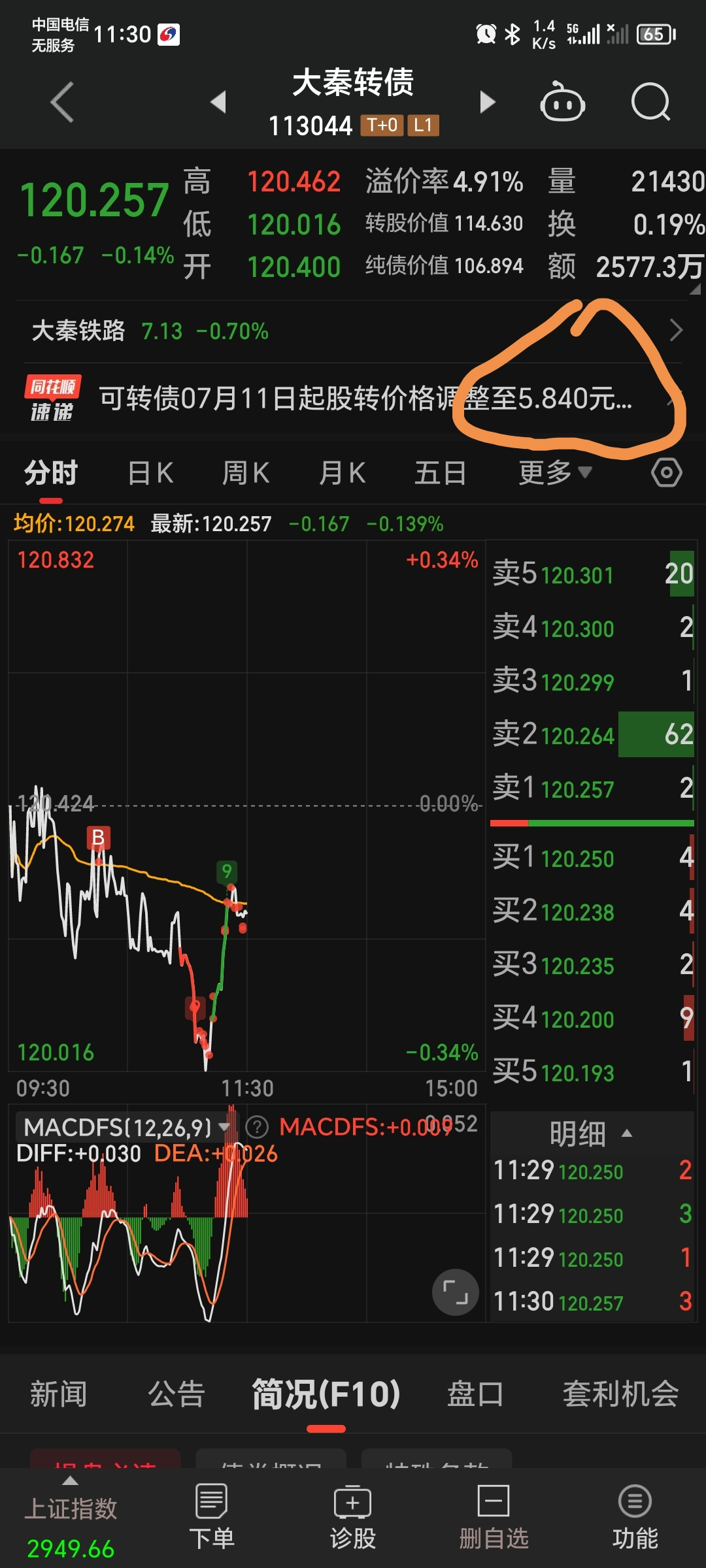
Task: Open the 大秦铁路 underlying stock row
Action: tap(353, 331)
